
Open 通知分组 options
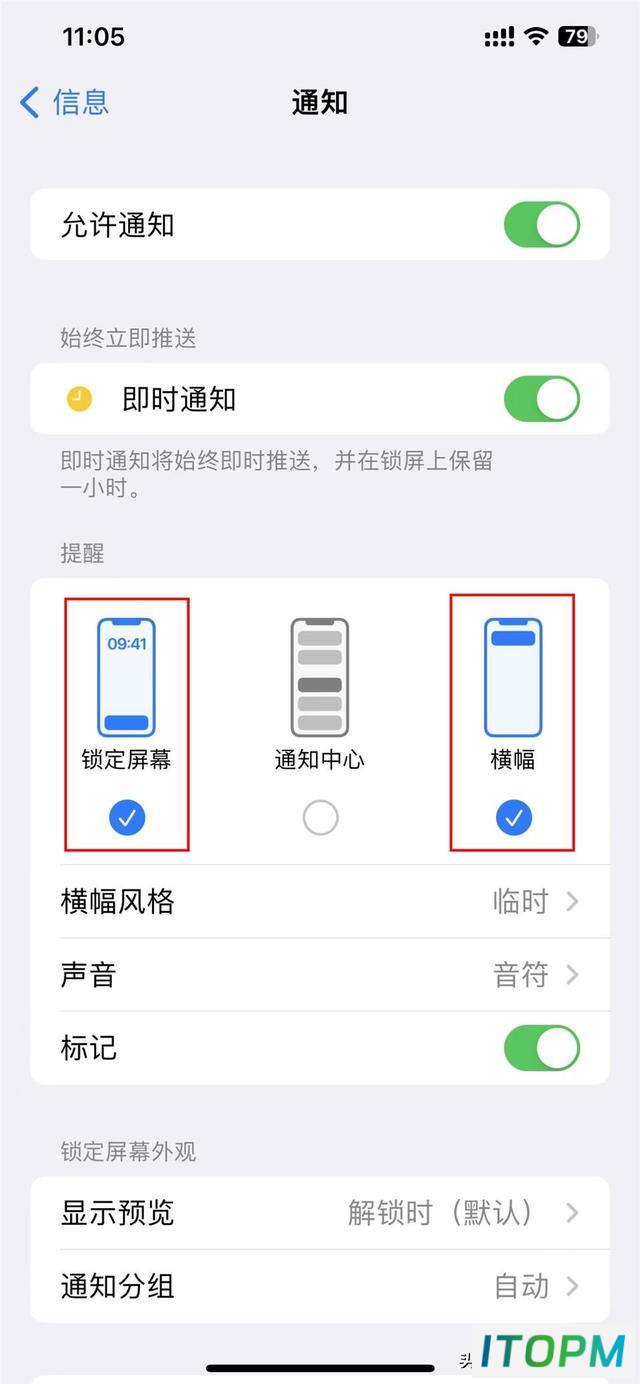pos(320,1286)
